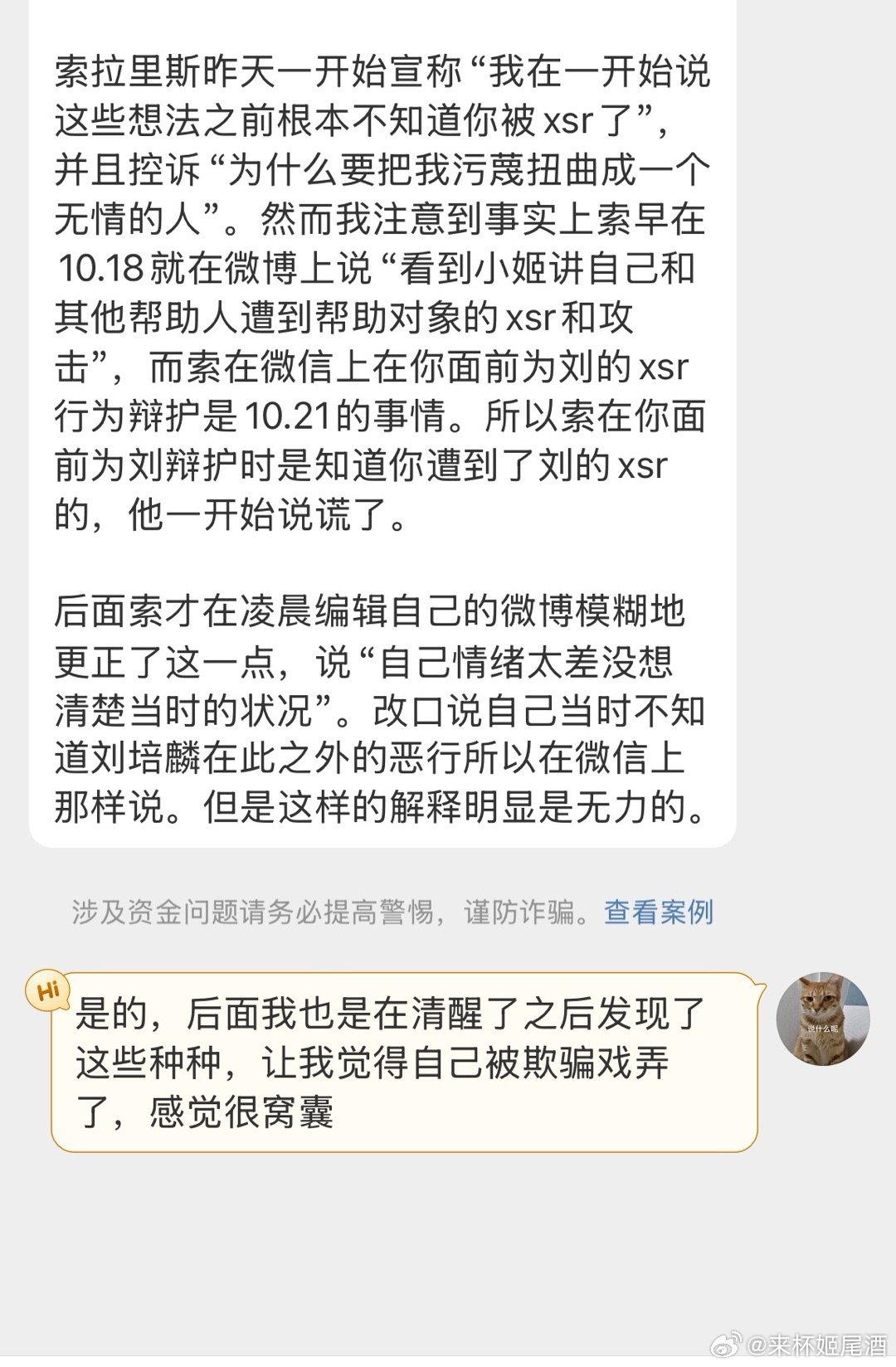This screenshot has width=896, height=1367.
Task: Tap the orange cat profile avatar
Action: click(822, 1019)
